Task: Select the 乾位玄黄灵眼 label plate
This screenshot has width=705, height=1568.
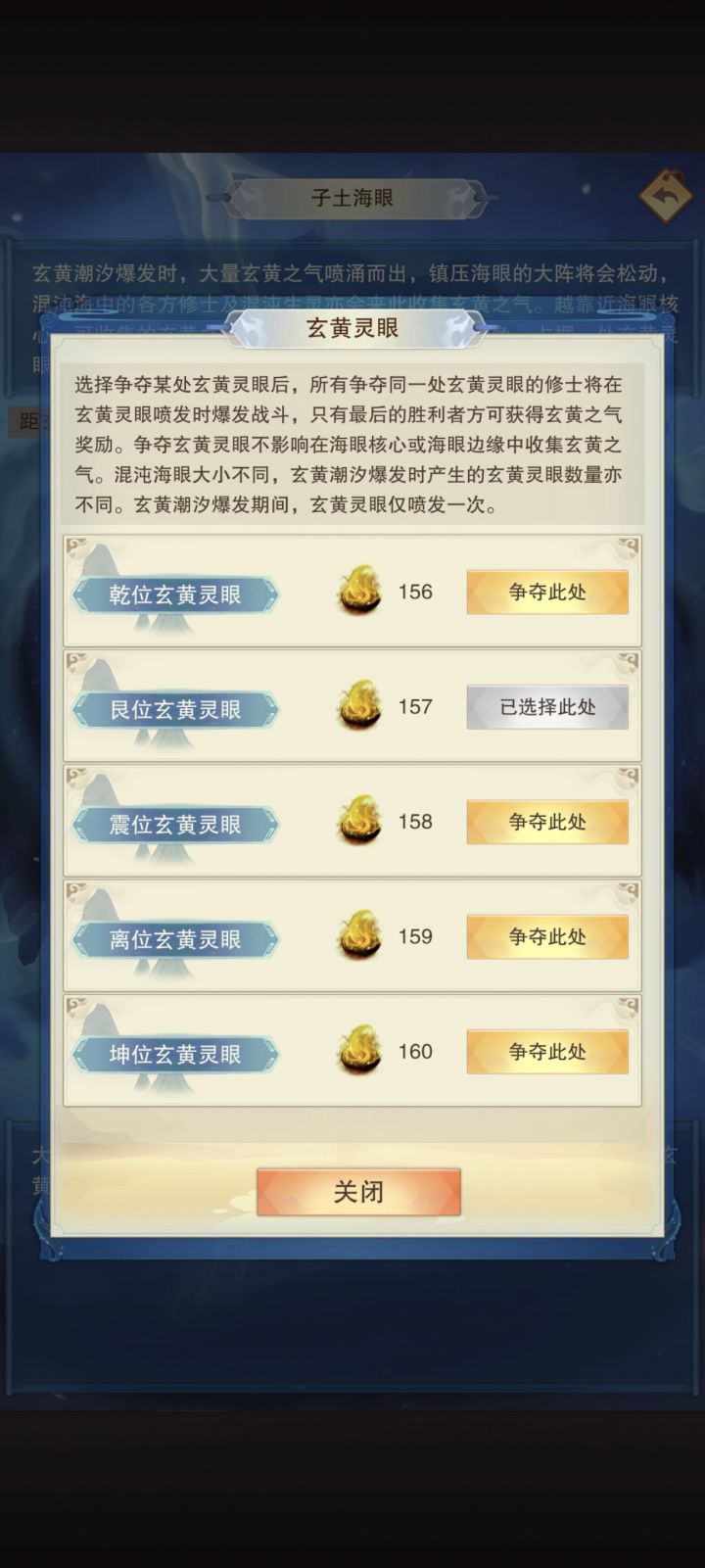Action: click(174, 592)
